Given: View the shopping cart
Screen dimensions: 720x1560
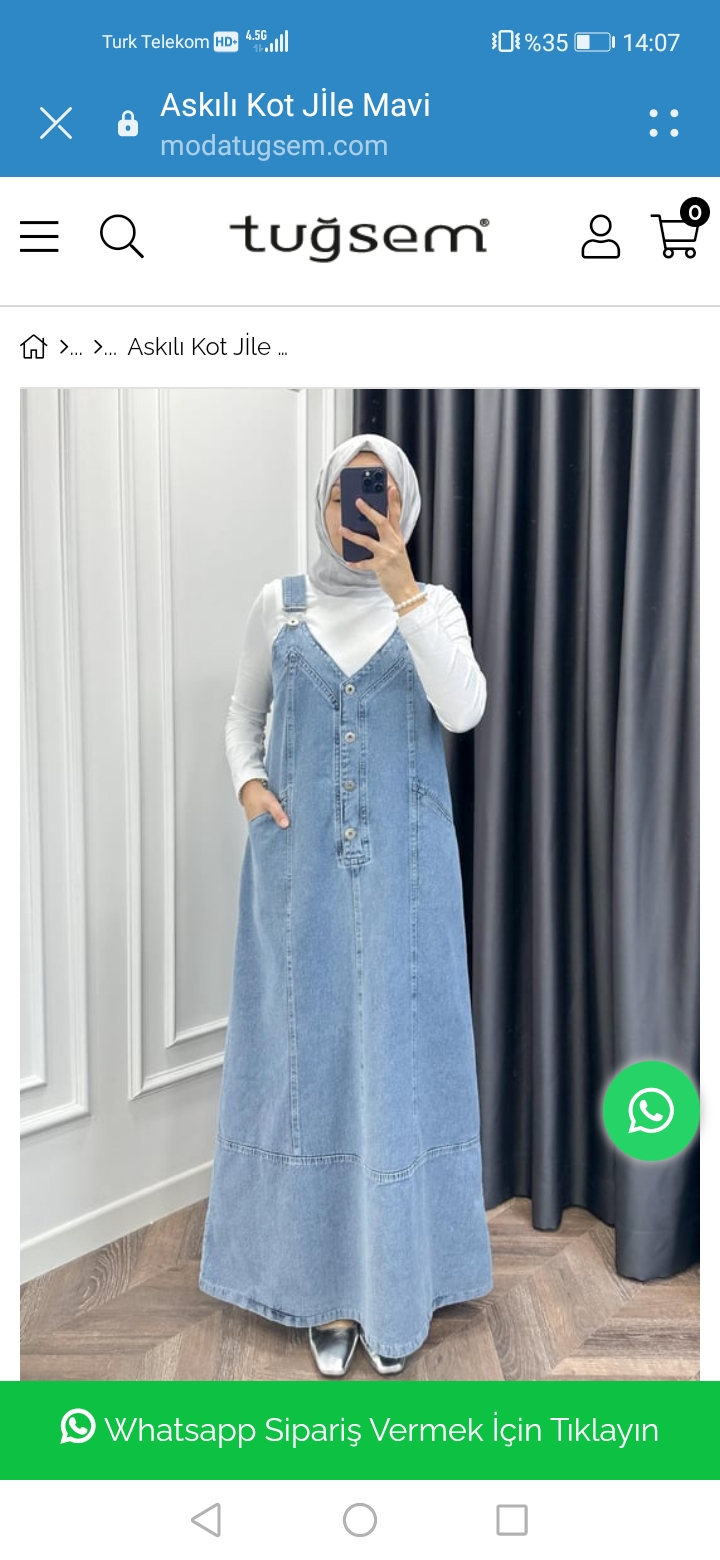Looking at the screenshot, I should pos(678,235).
